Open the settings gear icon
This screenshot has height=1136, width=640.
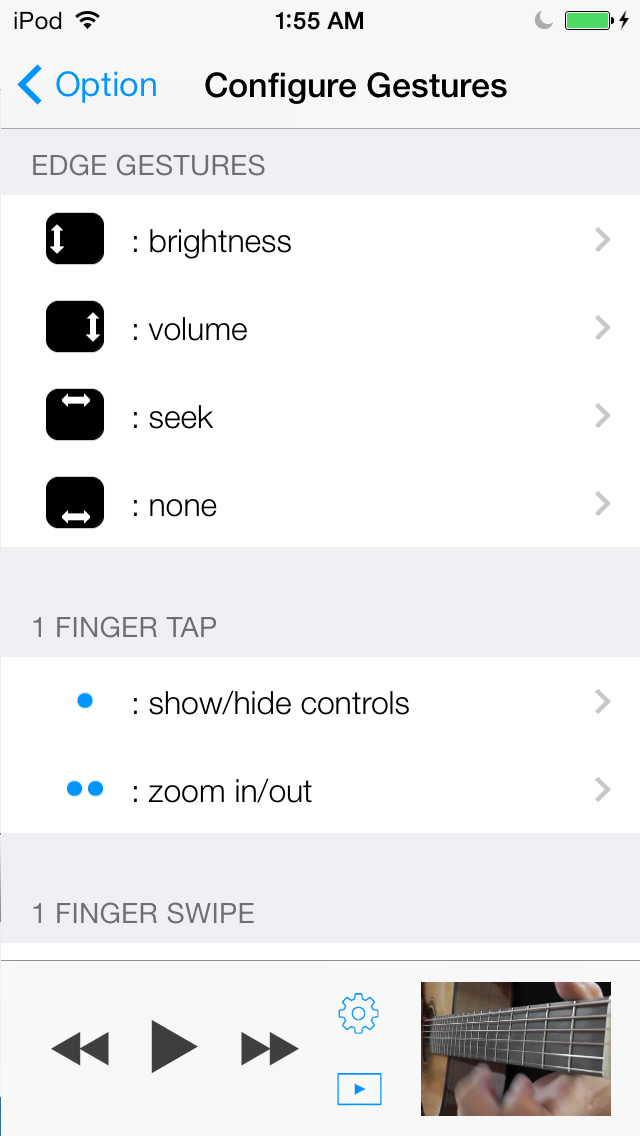coord(359,1013)
